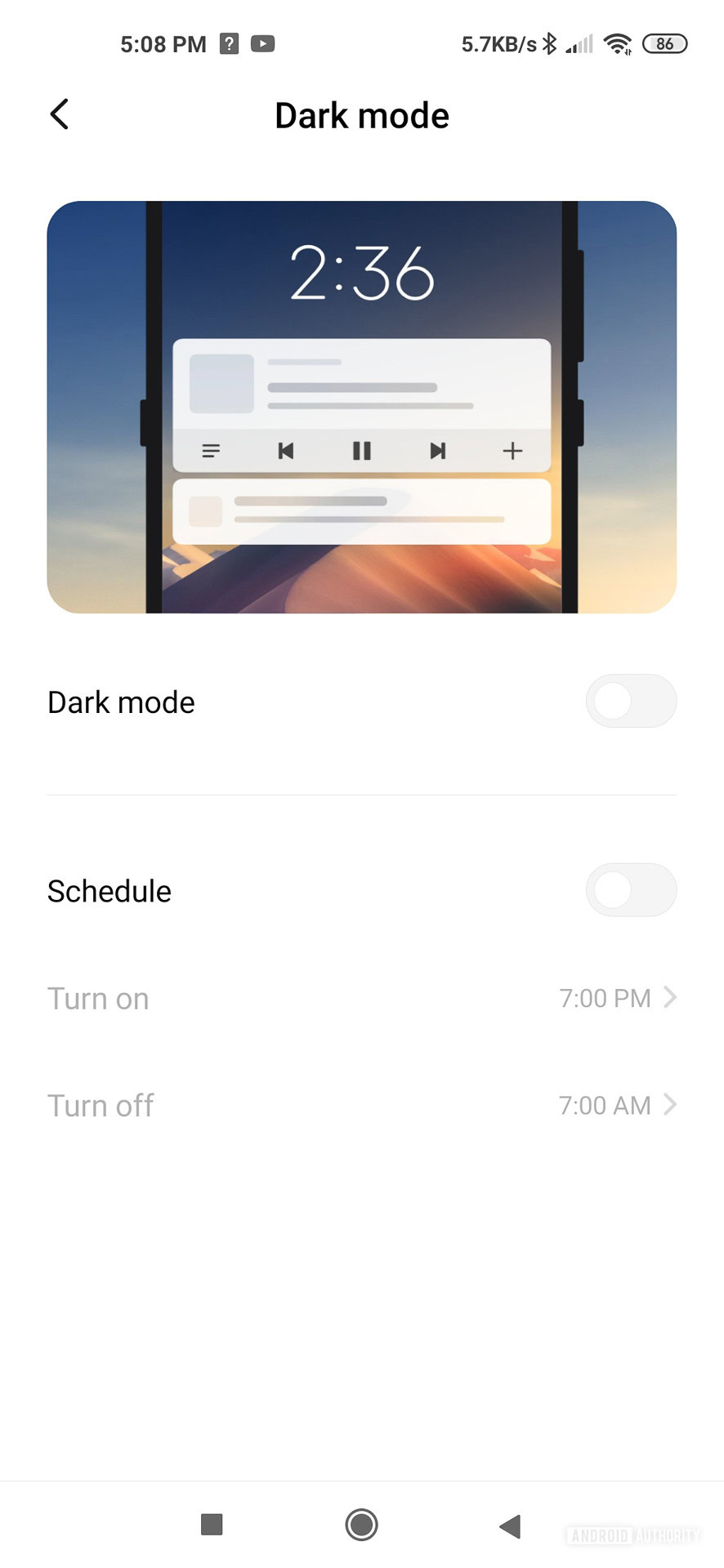Enable the Dark mode switch
This screenshot has width=724, height=1568.
tap(630, 702)
